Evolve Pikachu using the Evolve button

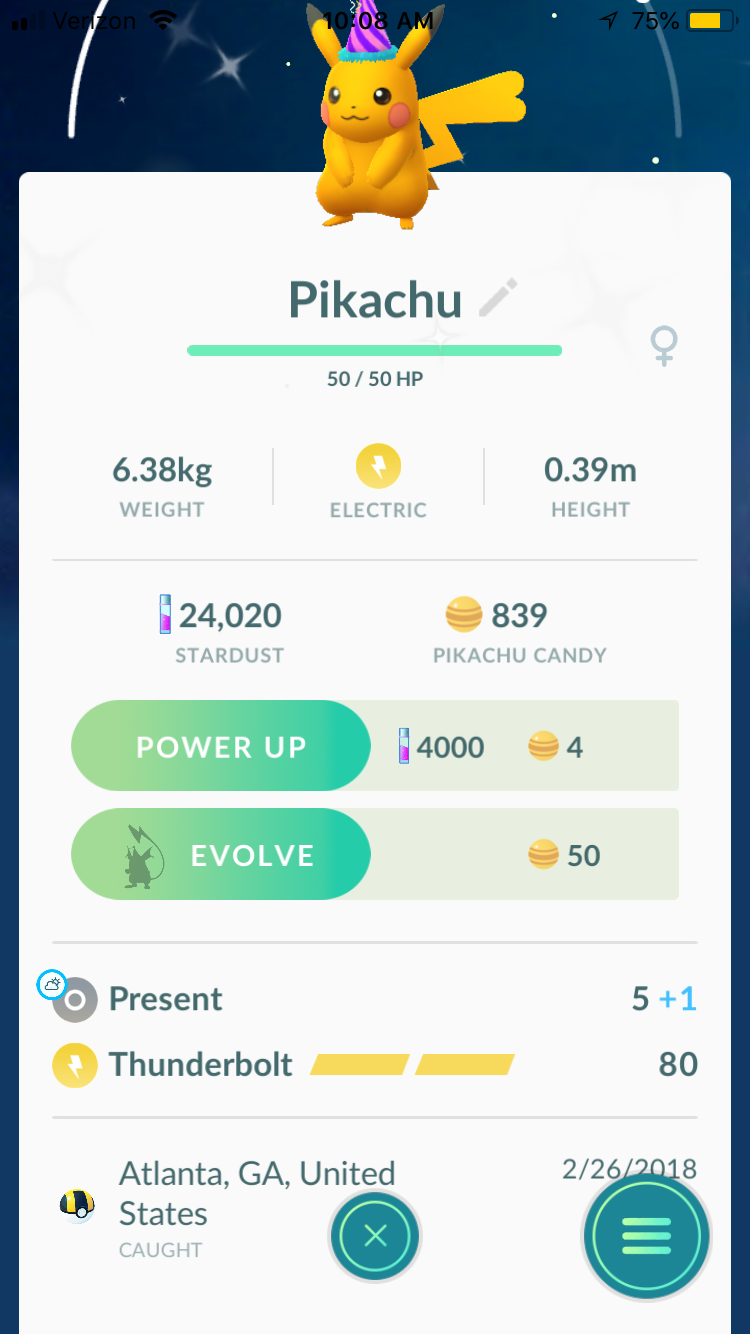point(221,854)
